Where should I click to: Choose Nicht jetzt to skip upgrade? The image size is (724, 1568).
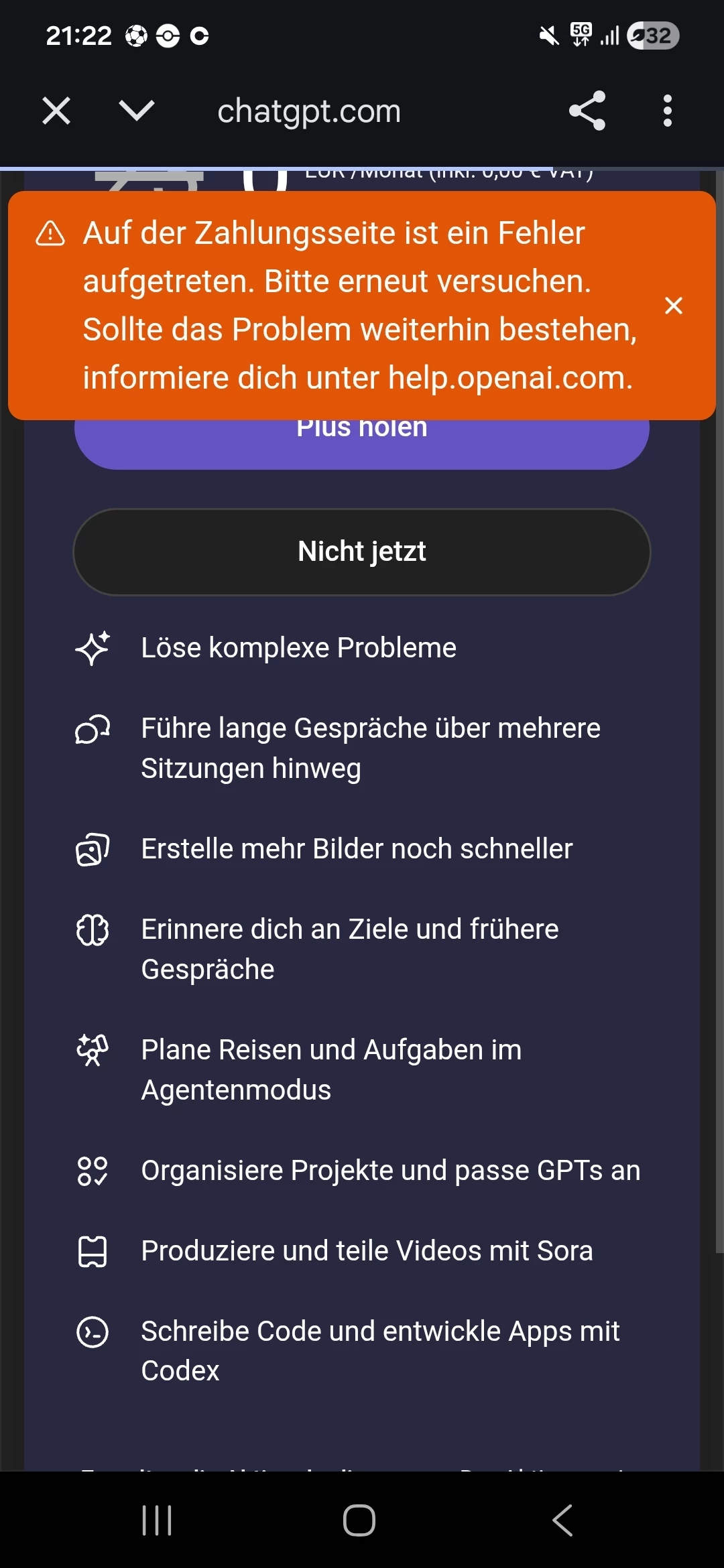pos(362,551)
